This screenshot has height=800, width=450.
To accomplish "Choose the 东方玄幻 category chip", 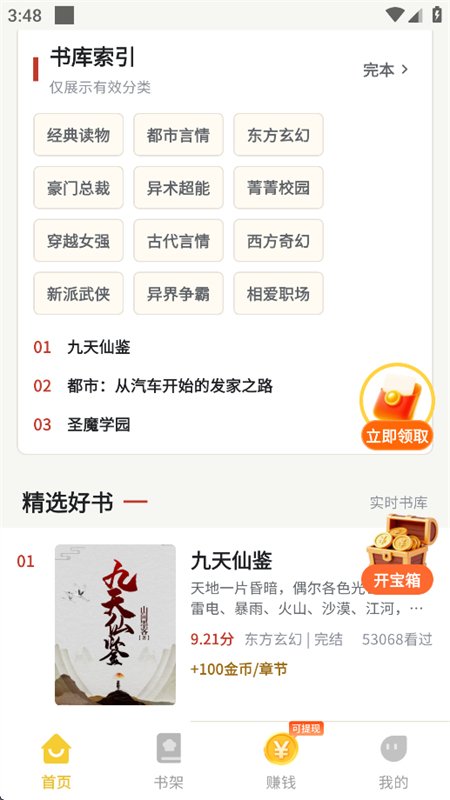I will point(279,135).
